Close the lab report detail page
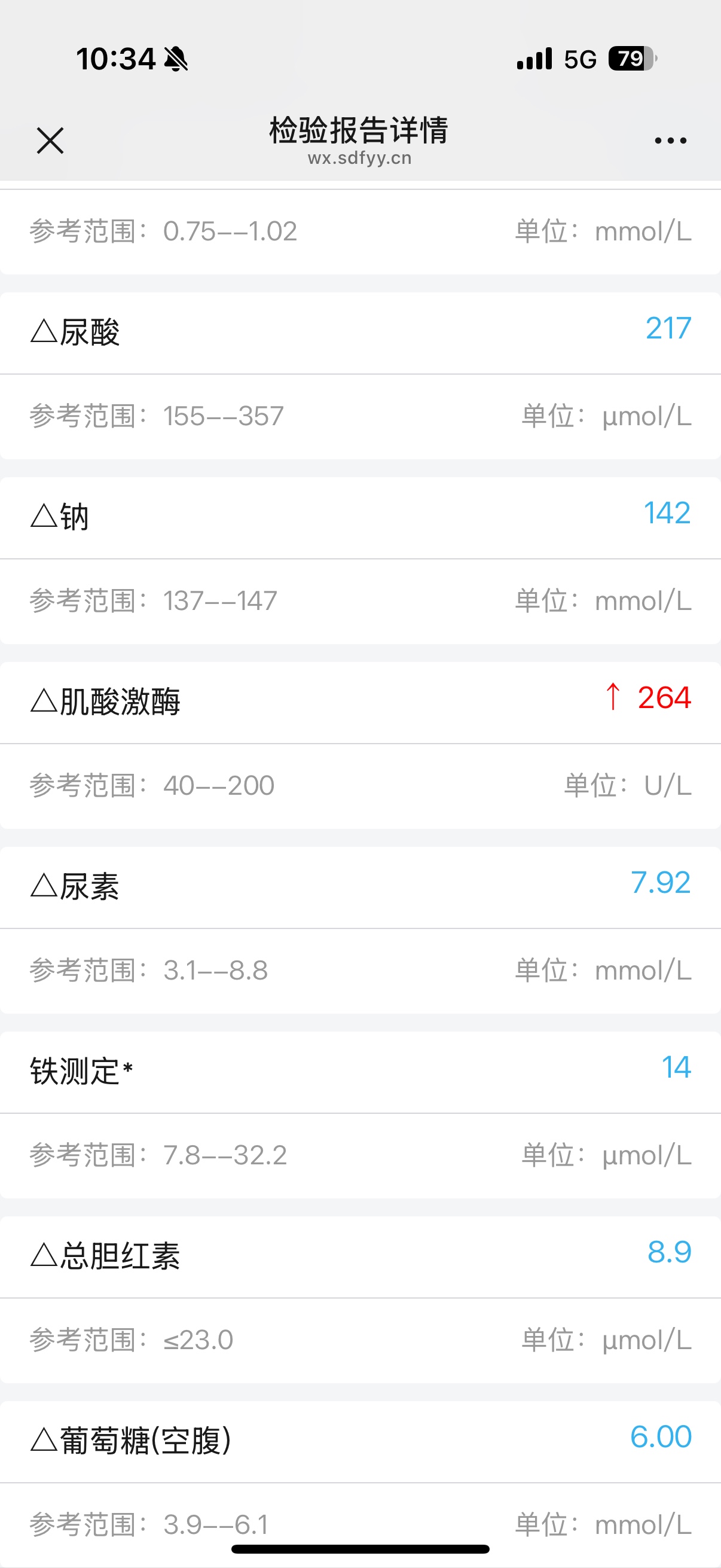 pyautogui.click(x=50, y=141)
